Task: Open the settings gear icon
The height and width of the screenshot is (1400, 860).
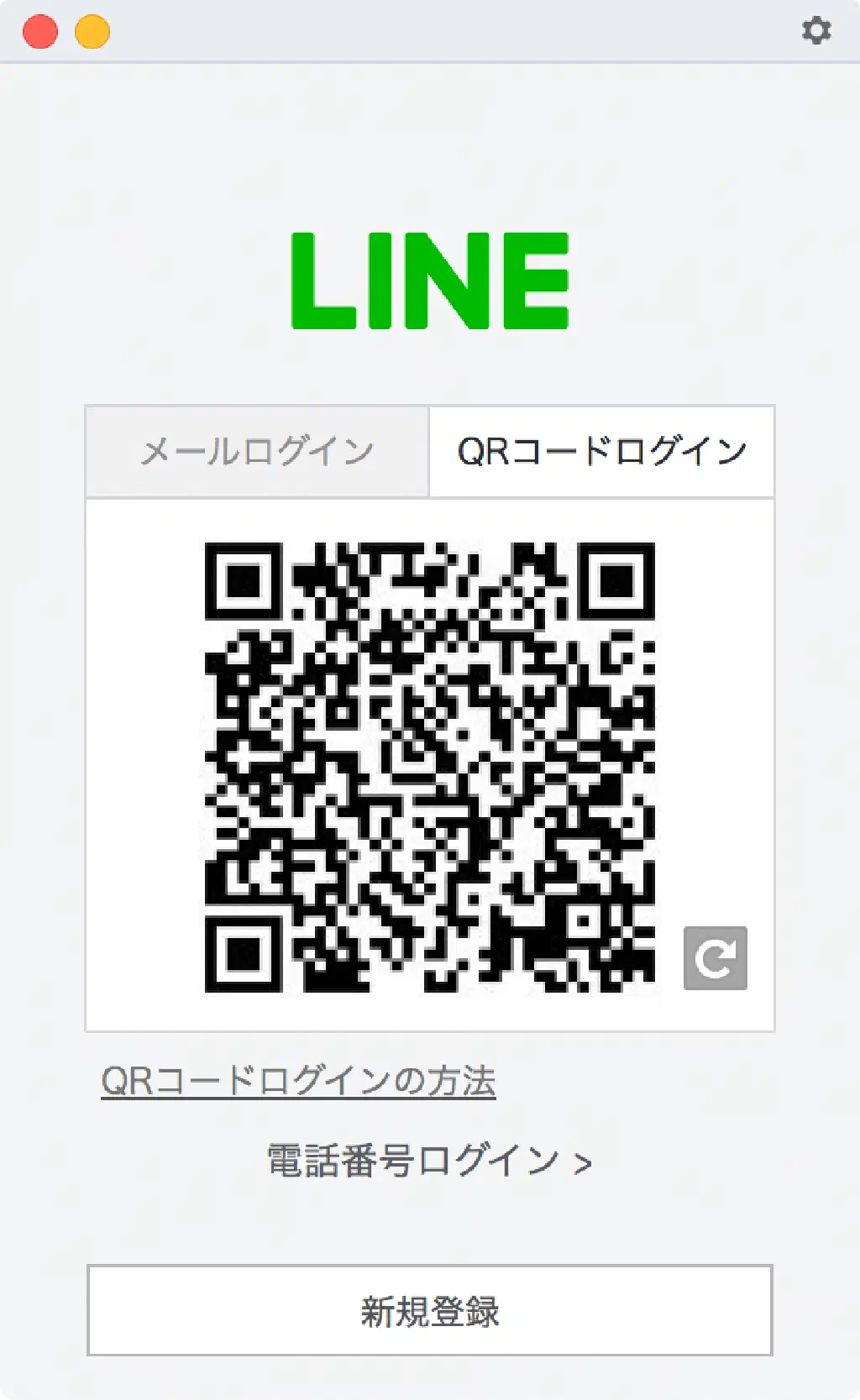Action: [815, 31]
